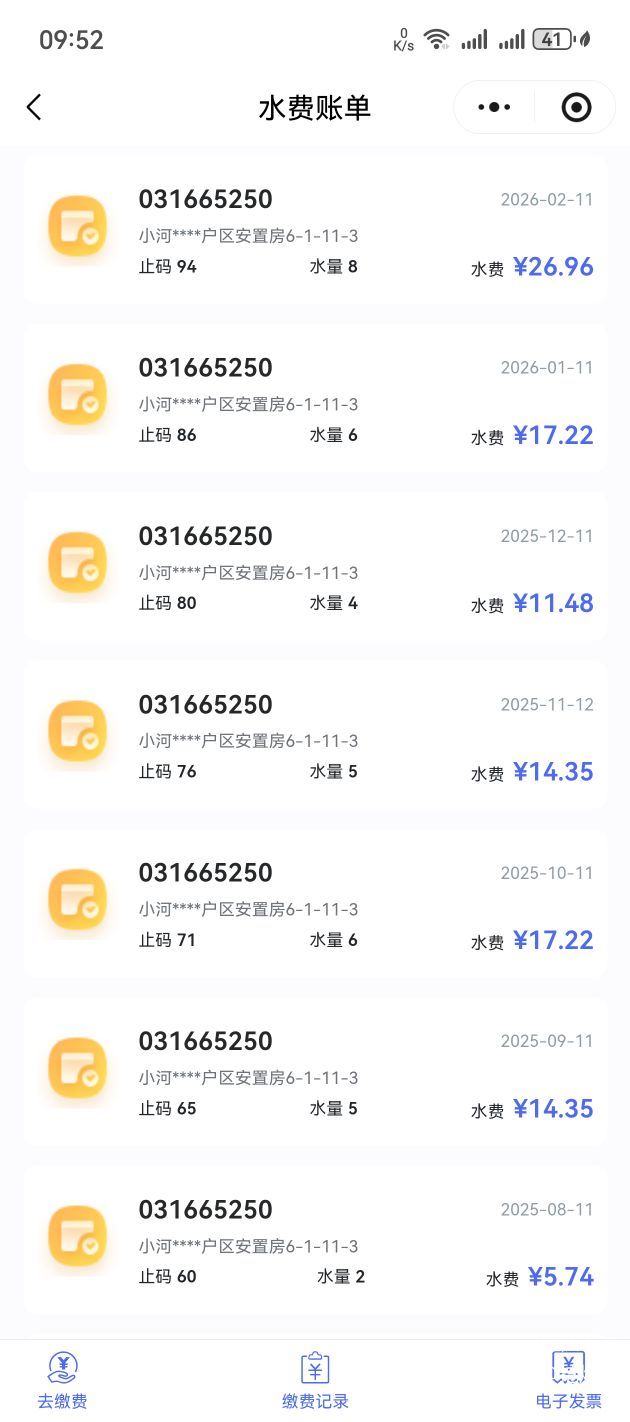Open the water bill dated 2026-02-11

coord(315,230)
